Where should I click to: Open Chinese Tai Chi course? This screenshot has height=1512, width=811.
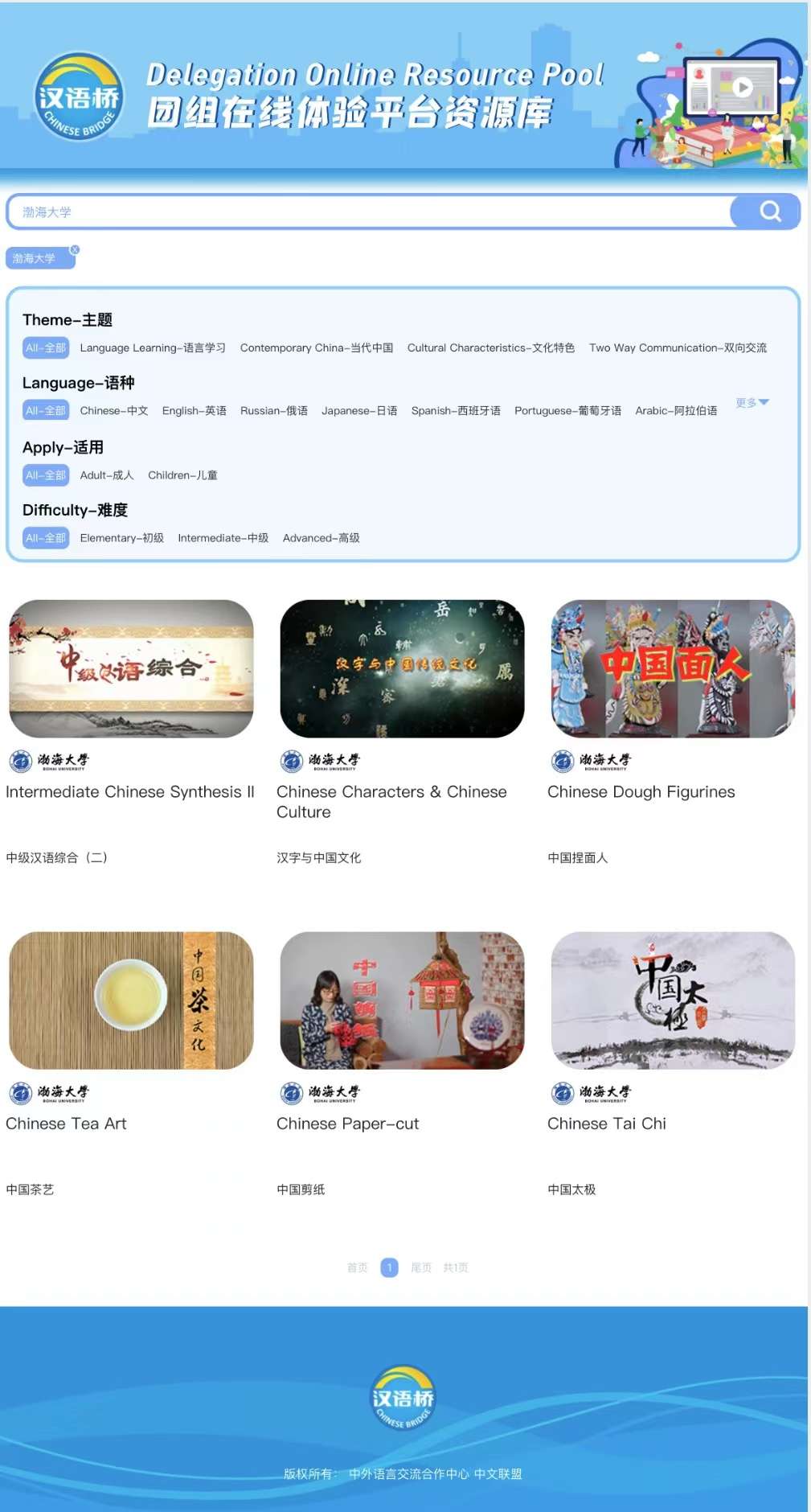click(673, 1000)
